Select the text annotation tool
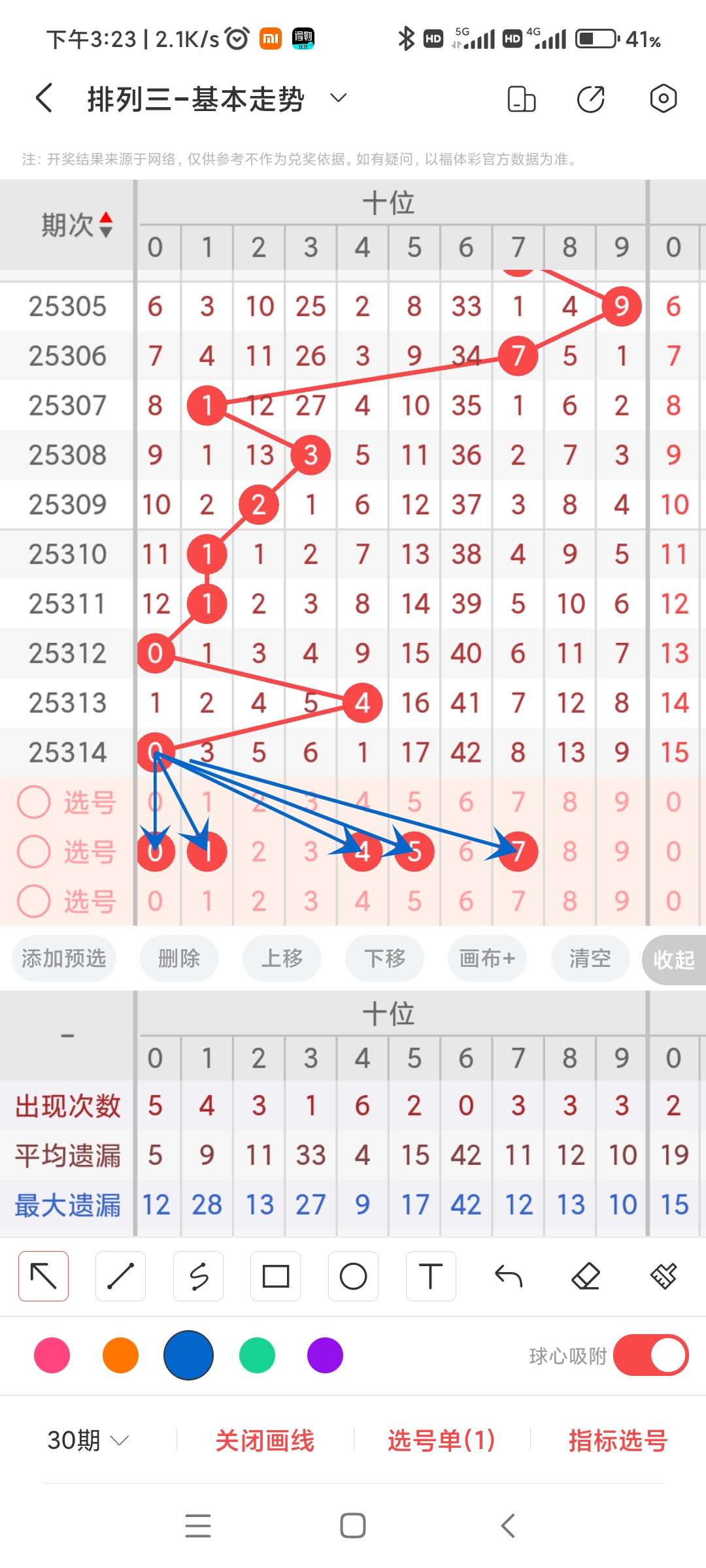Viewport: 706px width, 1568px height. [430, 1275]
